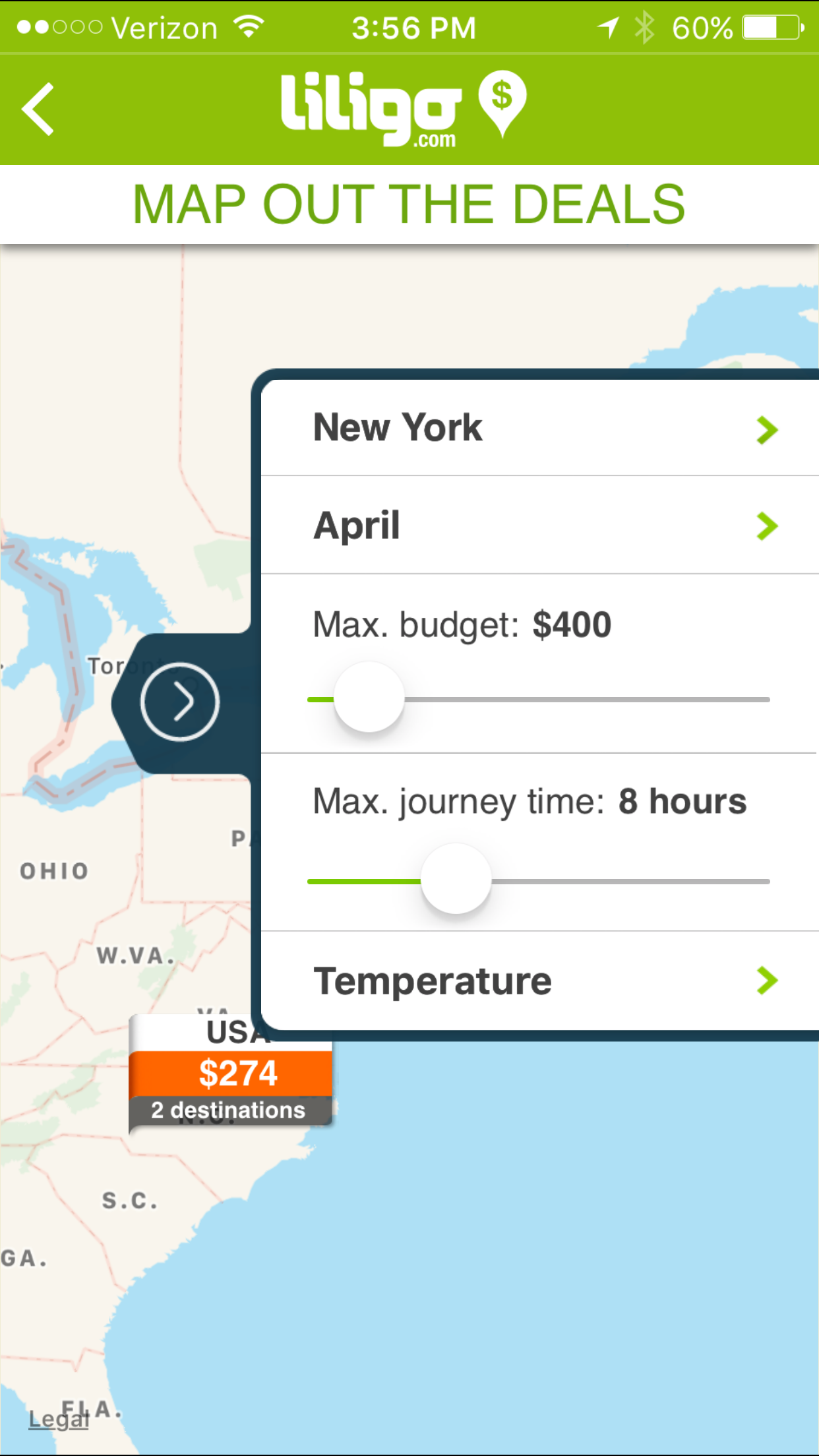Open the Temperature filter option
Screen dimensions: 819x1456
coord(539,981)
